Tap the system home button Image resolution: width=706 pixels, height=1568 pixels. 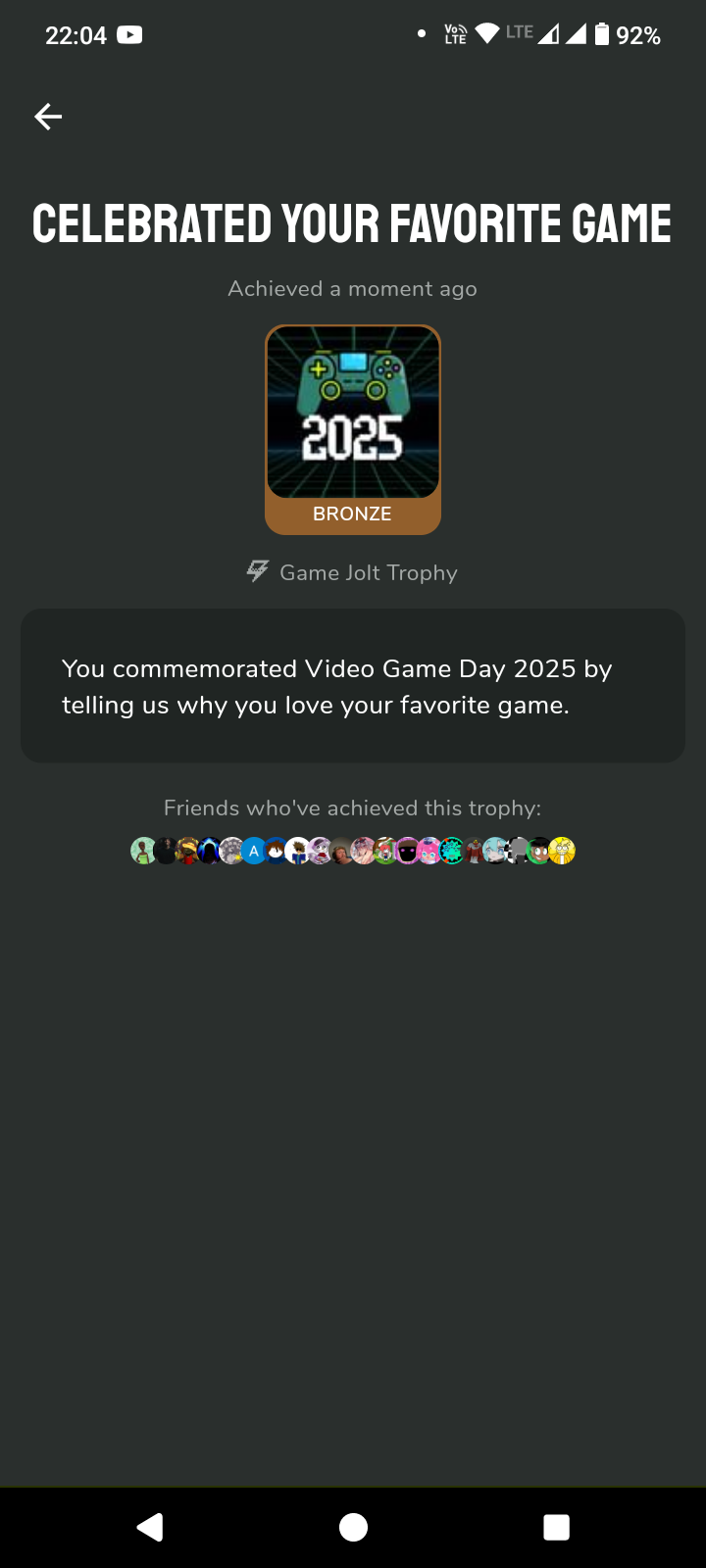[353, 1527]
